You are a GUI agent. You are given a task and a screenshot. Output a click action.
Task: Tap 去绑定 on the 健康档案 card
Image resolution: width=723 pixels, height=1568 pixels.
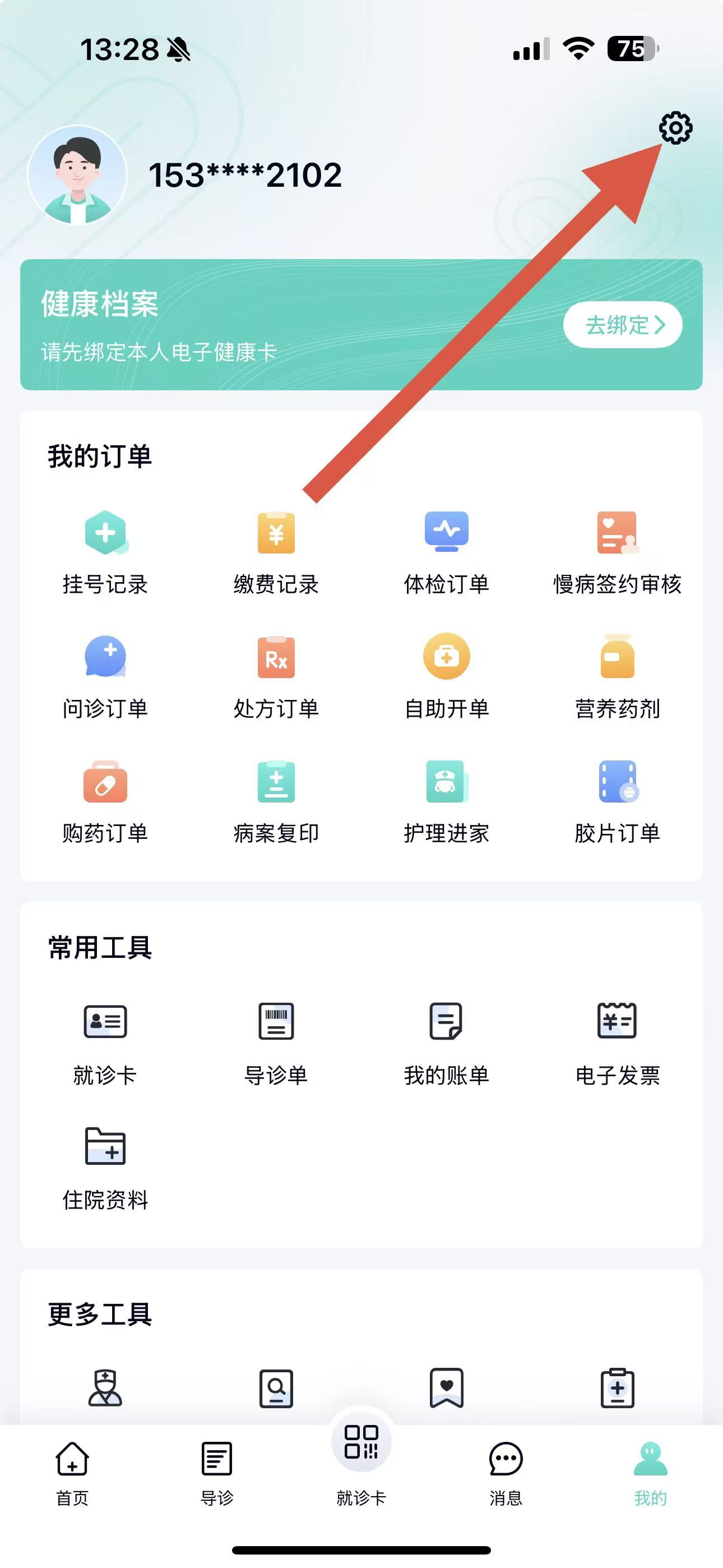coord(623,325)
